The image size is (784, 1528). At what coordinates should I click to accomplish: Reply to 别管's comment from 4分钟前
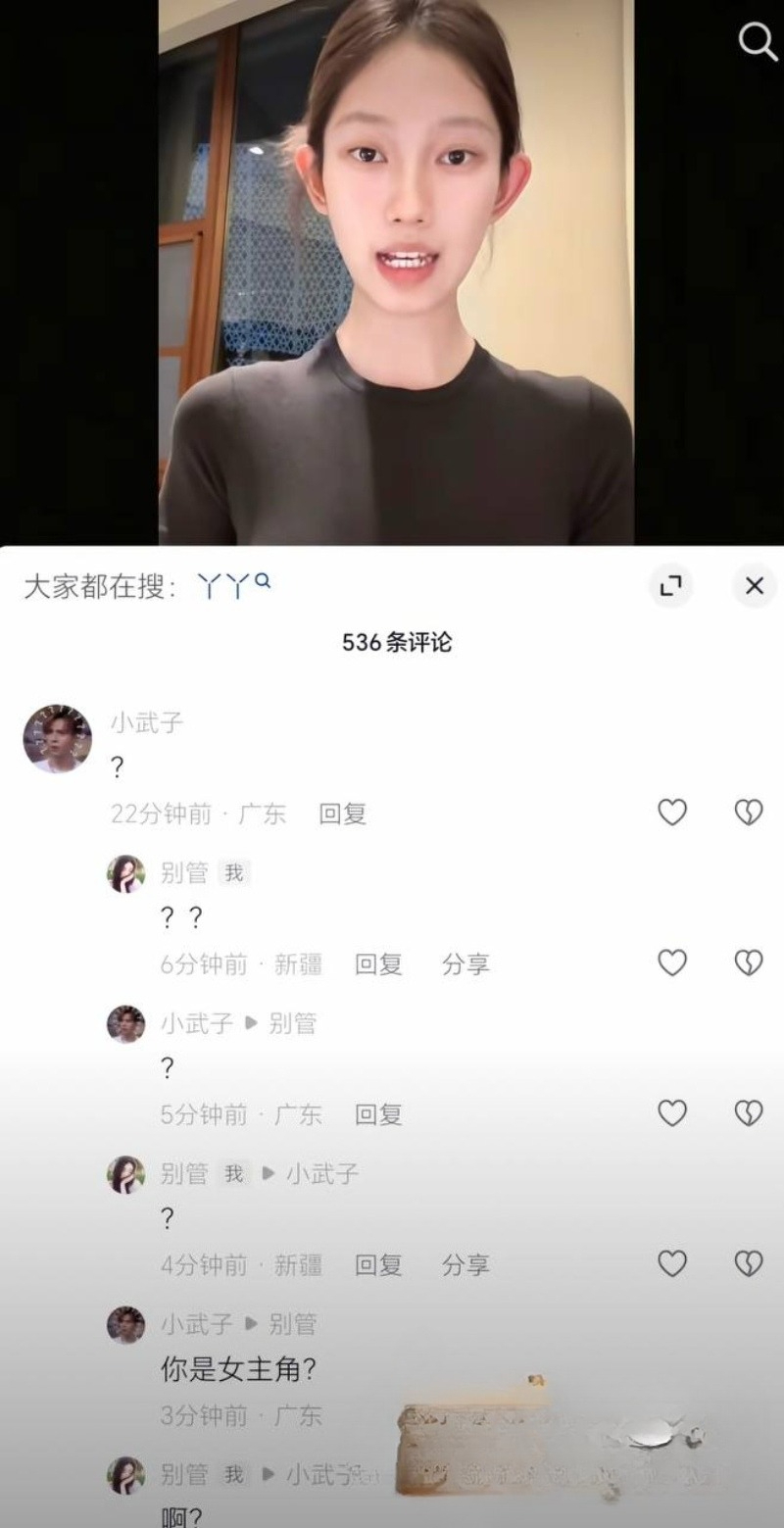click(378, 1265)
